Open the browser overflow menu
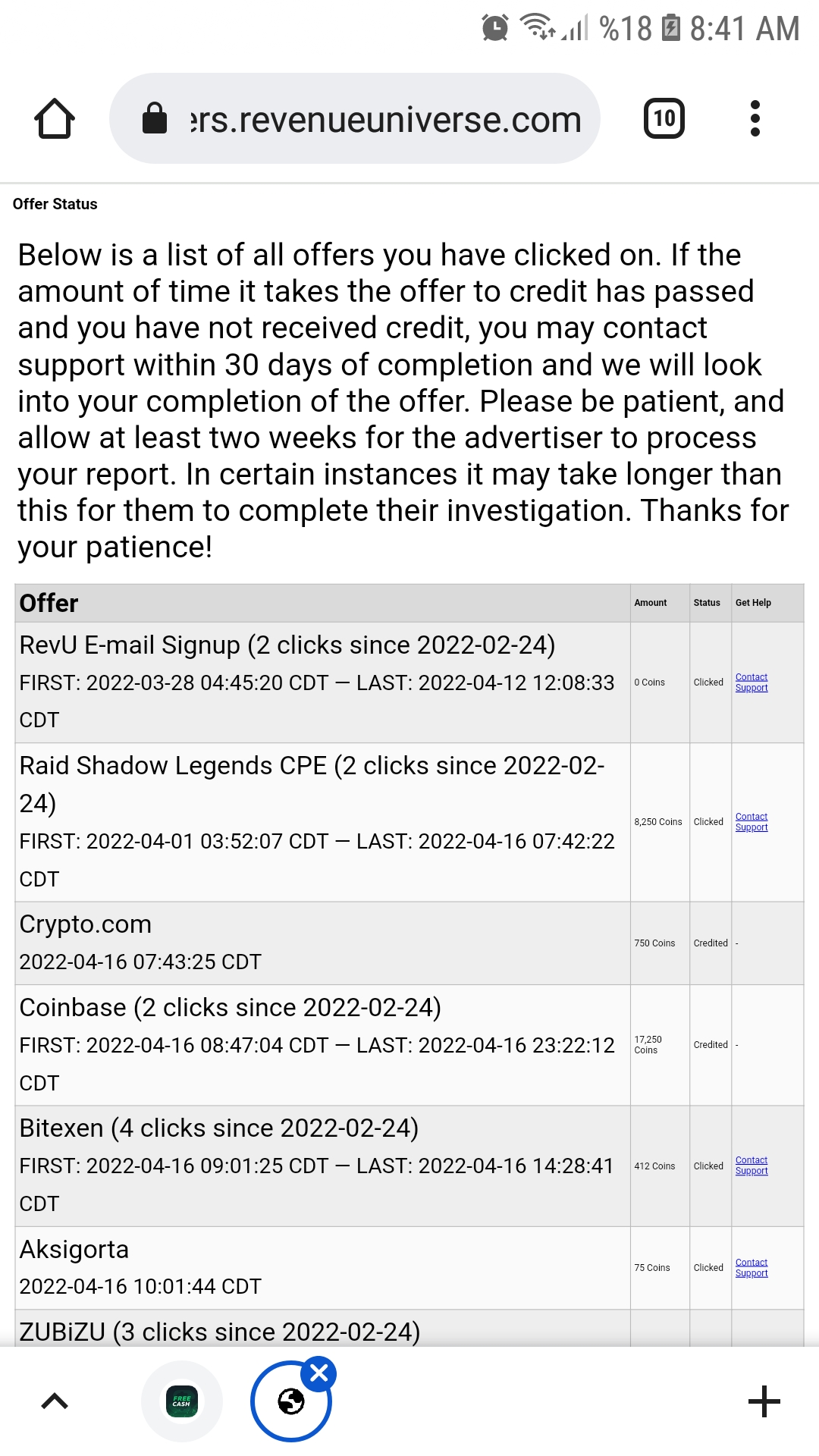Viewport: 819px width, 1456px height. [755, 118]
